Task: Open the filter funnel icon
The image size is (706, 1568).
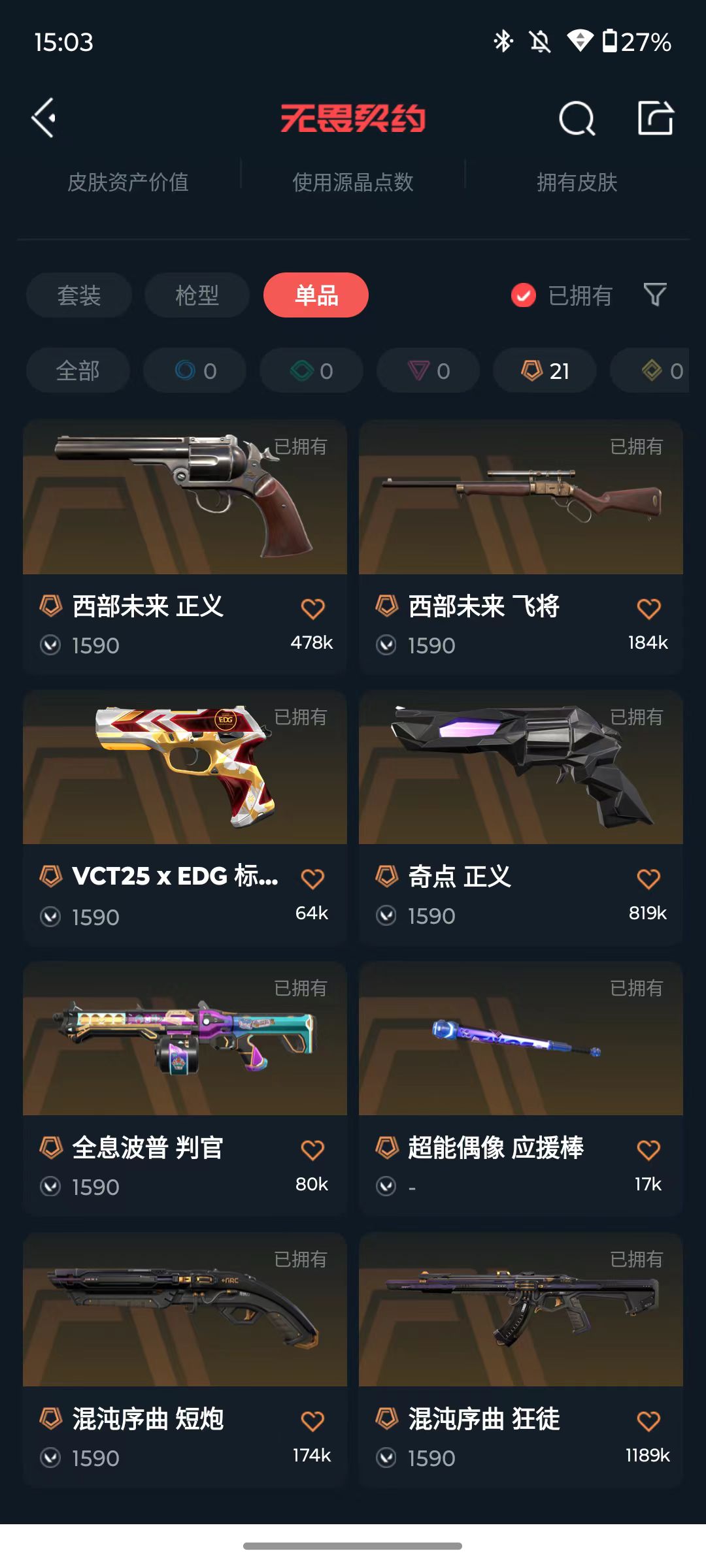Action: pyautogui.click(x=655, y=295)
